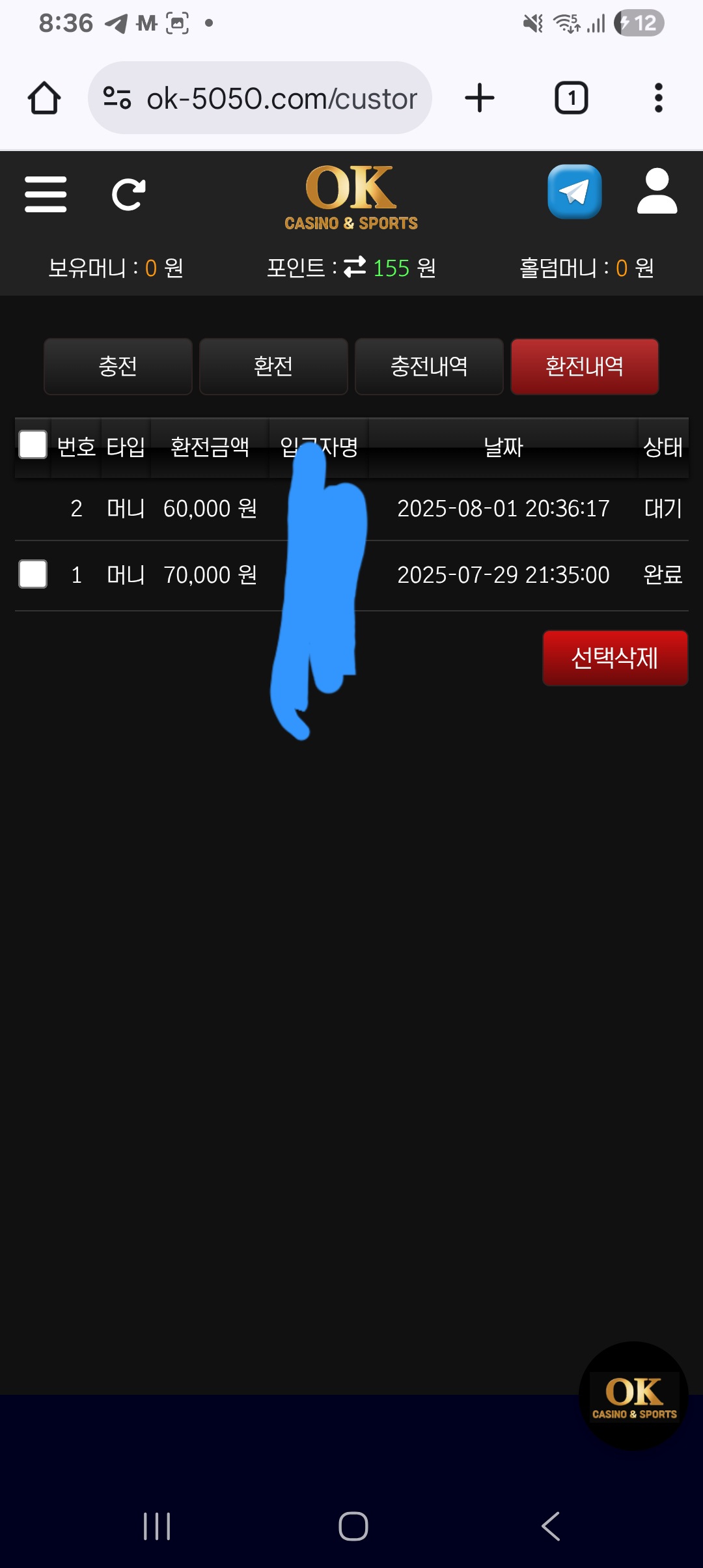Open the user profile icon
Viewport: 703px width, 1568px height.
(x=657, y=191)
